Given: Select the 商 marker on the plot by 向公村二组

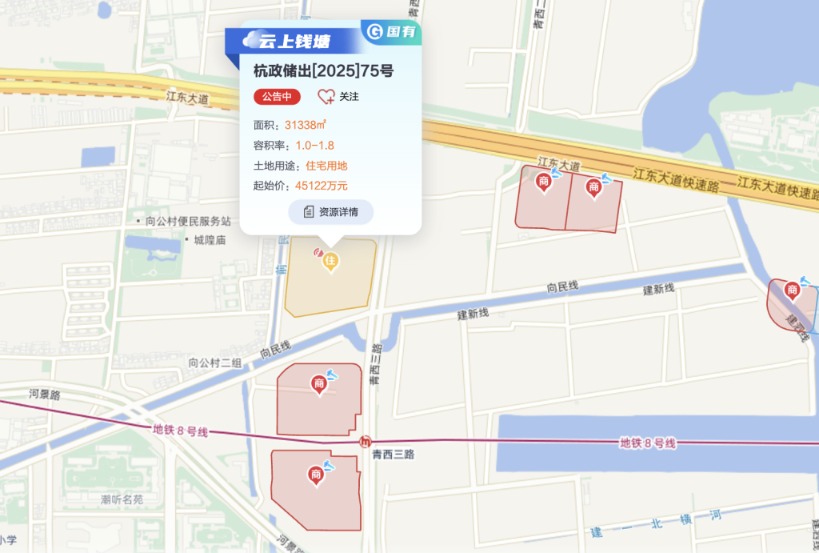Looking at the screenshot, I should 319,383.
